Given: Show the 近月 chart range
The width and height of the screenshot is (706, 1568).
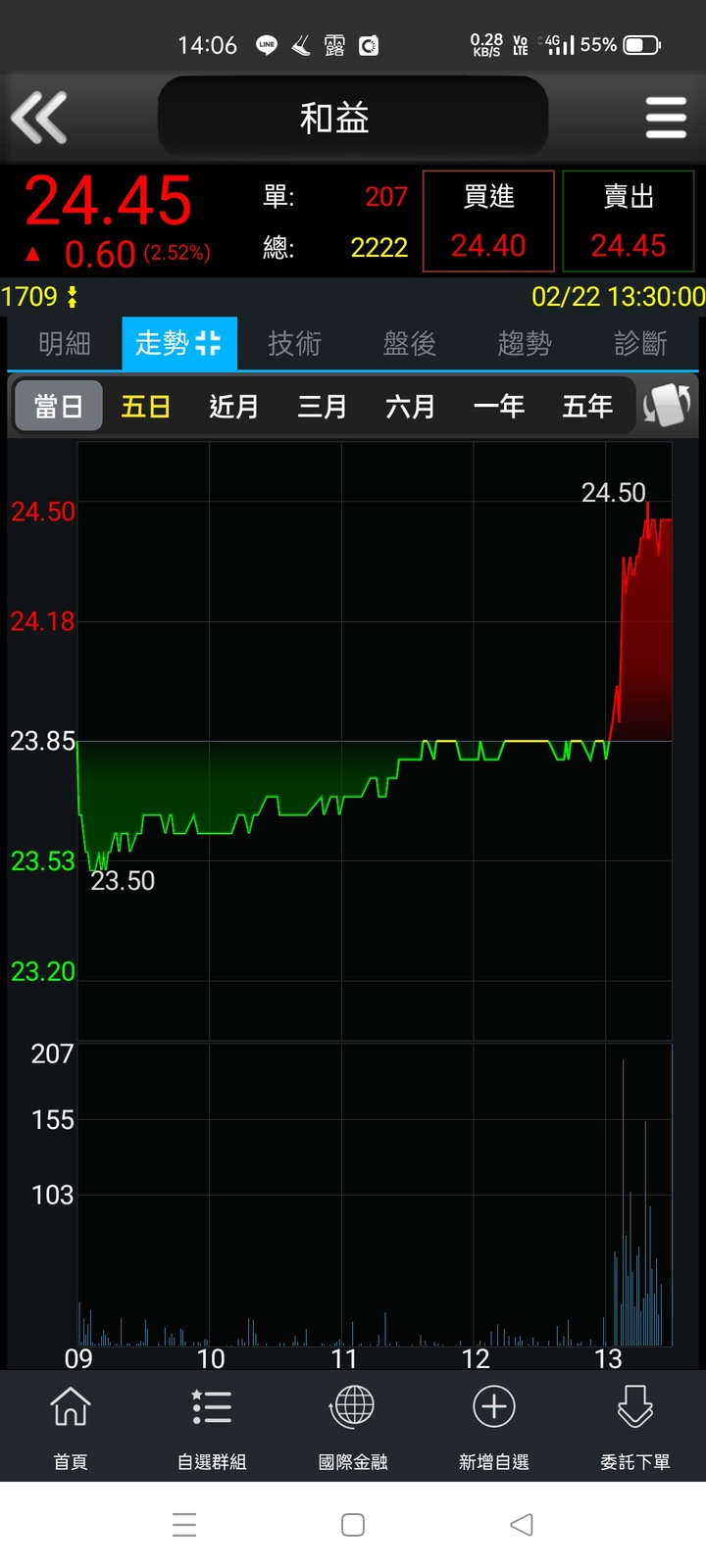Looking at the screenshot, I should [x=233, y=406].
